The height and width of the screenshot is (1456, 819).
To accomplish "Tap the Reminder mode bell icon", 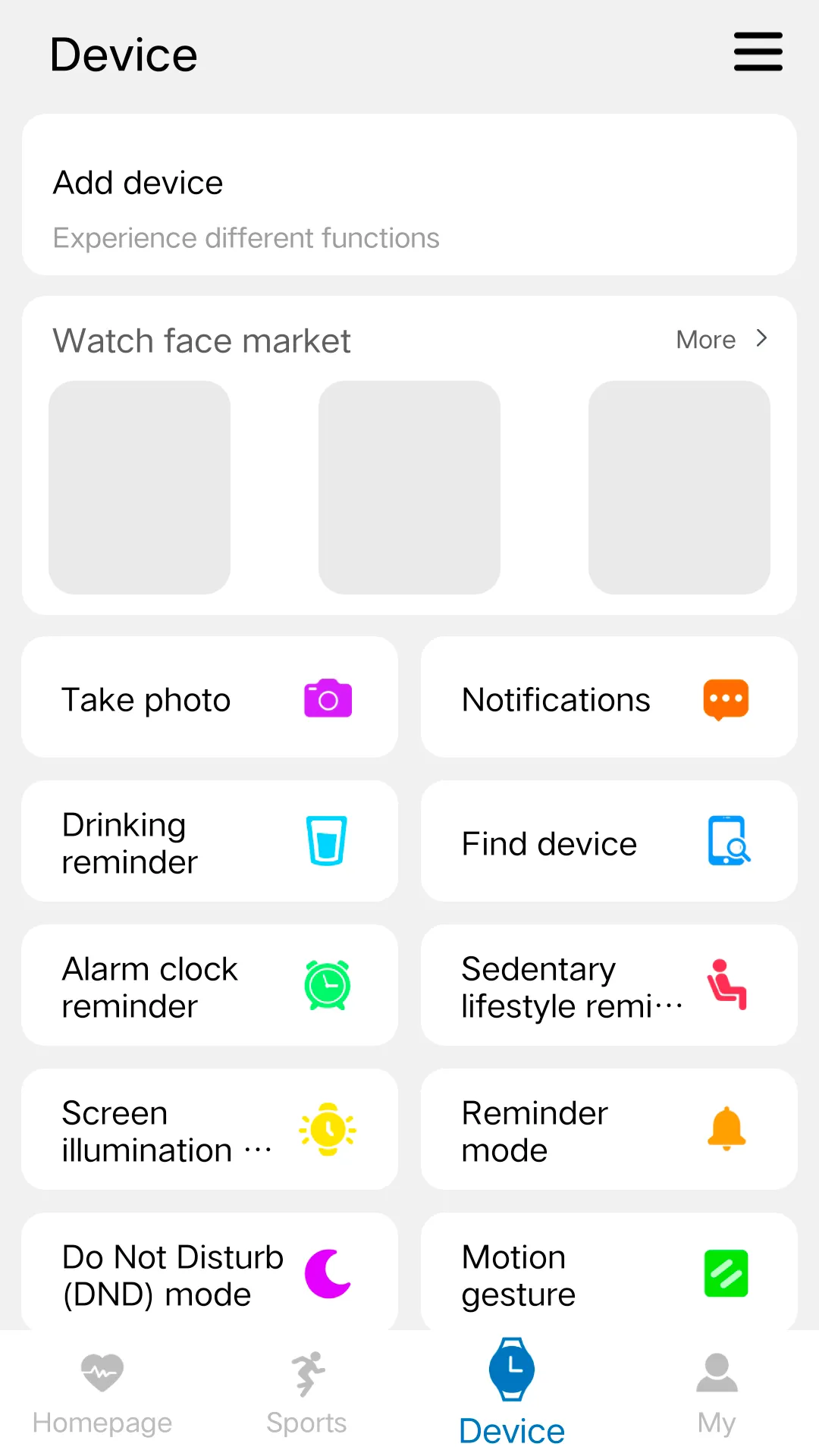I will [x=726, y=1128].
